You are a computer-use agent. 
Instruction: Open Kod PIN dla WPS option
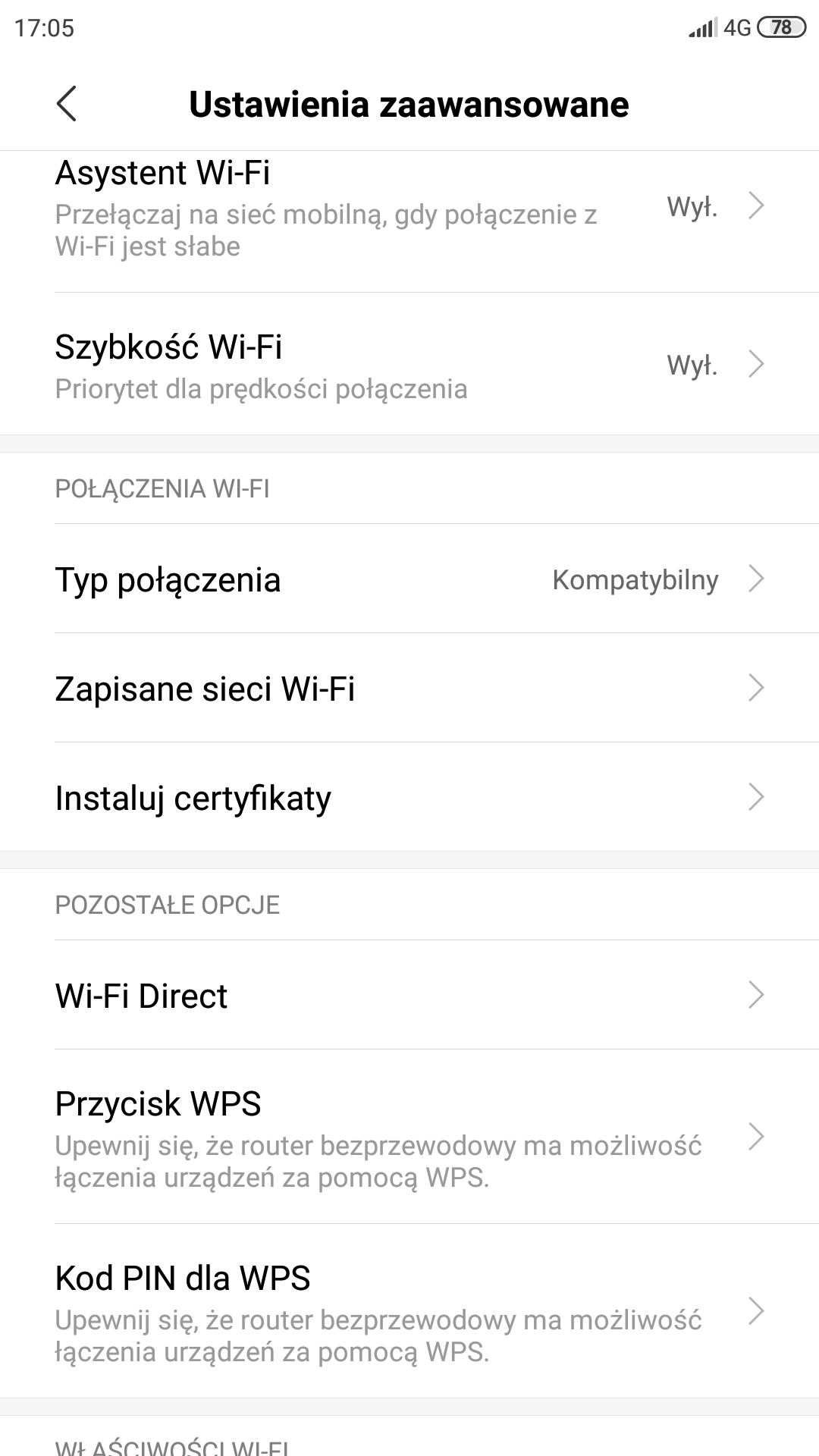[x=409, y=1303]
